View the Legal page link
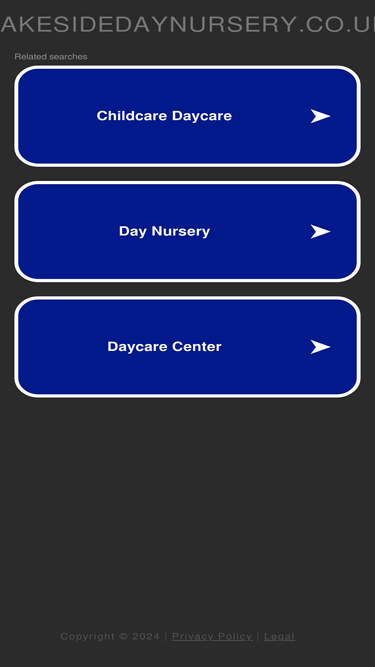The image size is (375, 667). (279, 636)
